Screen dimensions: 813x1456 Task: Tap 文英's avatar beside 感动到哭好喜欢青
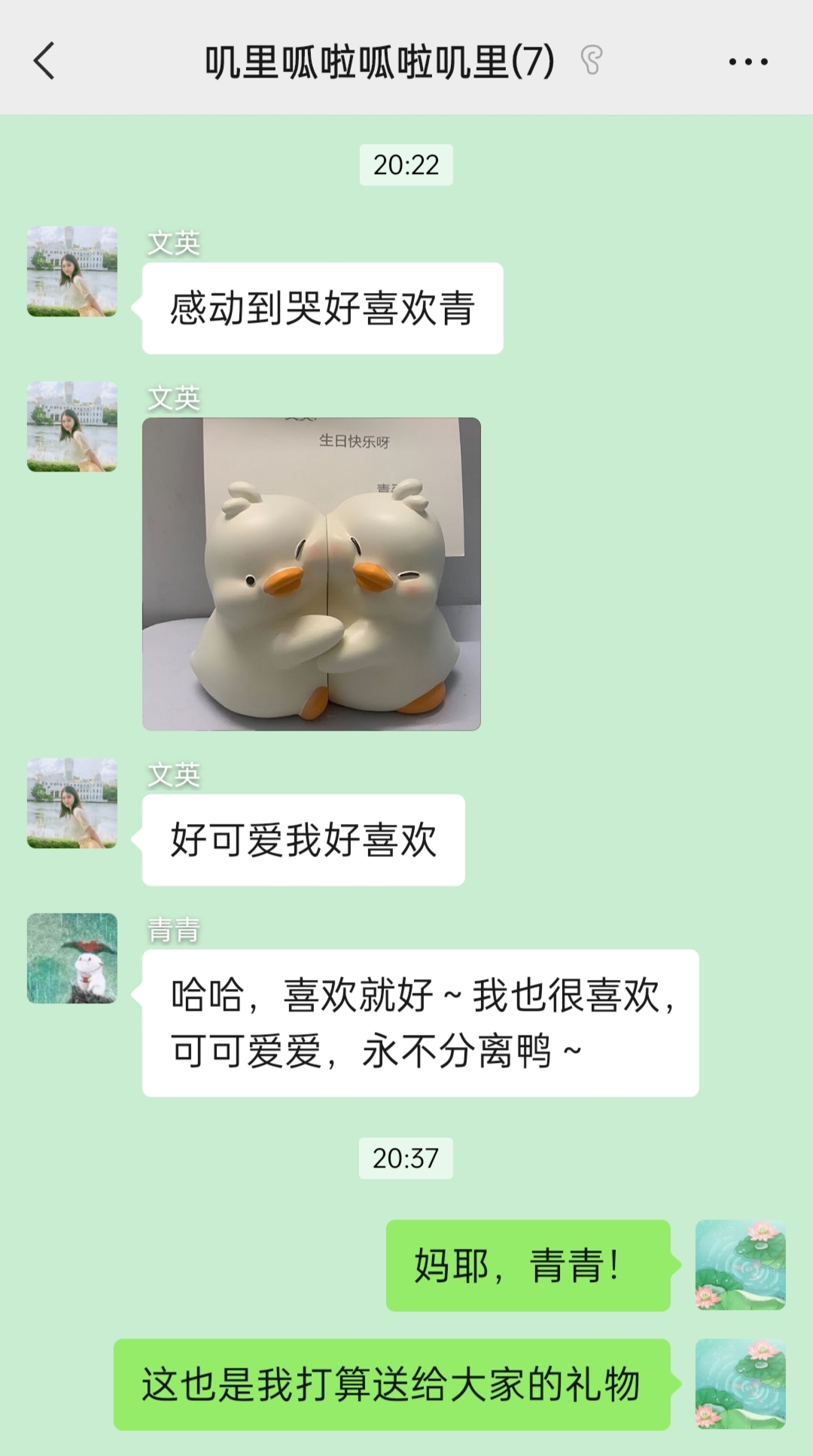click(x=72, y=271)
